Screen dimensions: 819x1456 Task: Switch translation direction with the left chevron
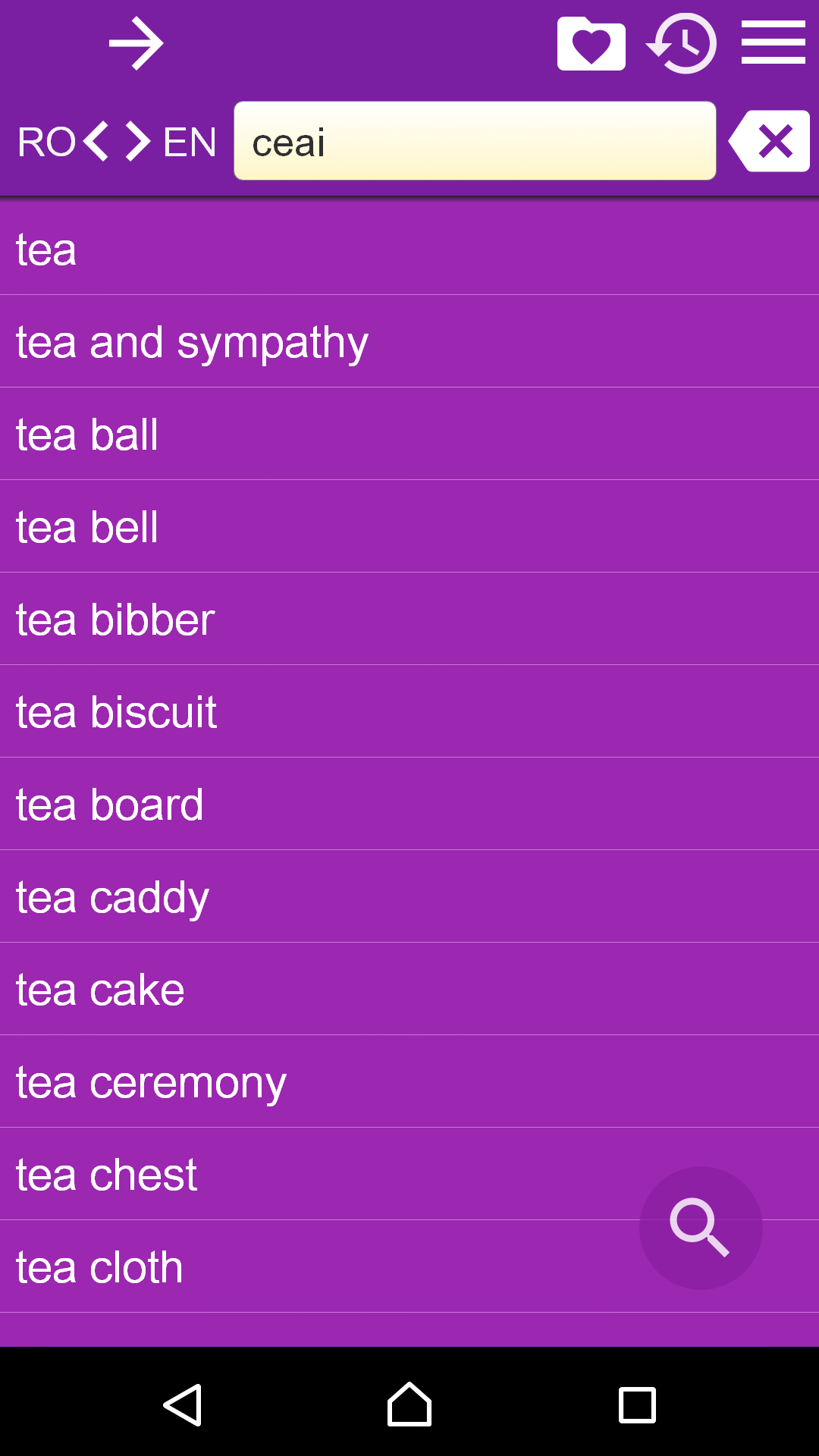point(97,141)
